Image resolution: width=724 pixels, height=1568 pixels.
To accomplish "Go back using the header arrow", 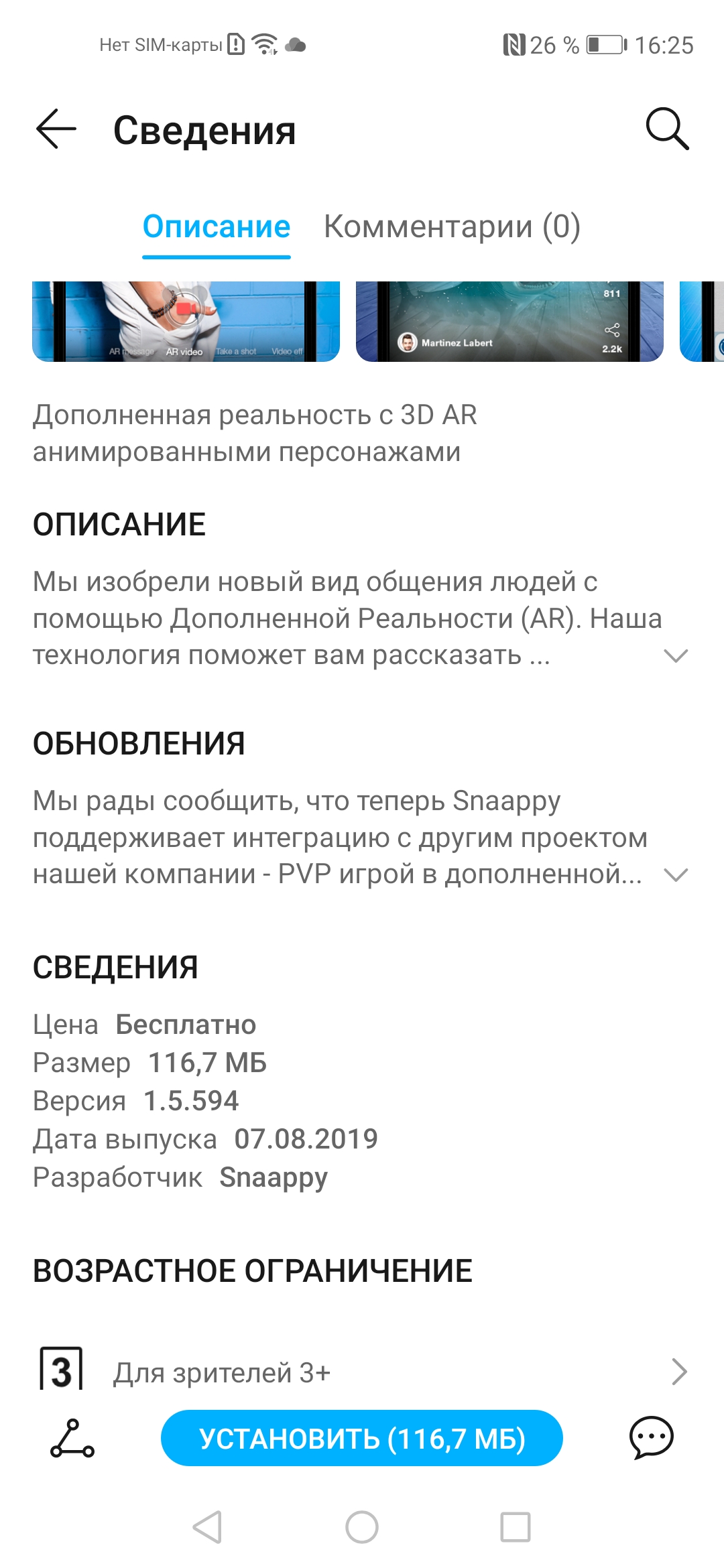I will coord(56,129).
